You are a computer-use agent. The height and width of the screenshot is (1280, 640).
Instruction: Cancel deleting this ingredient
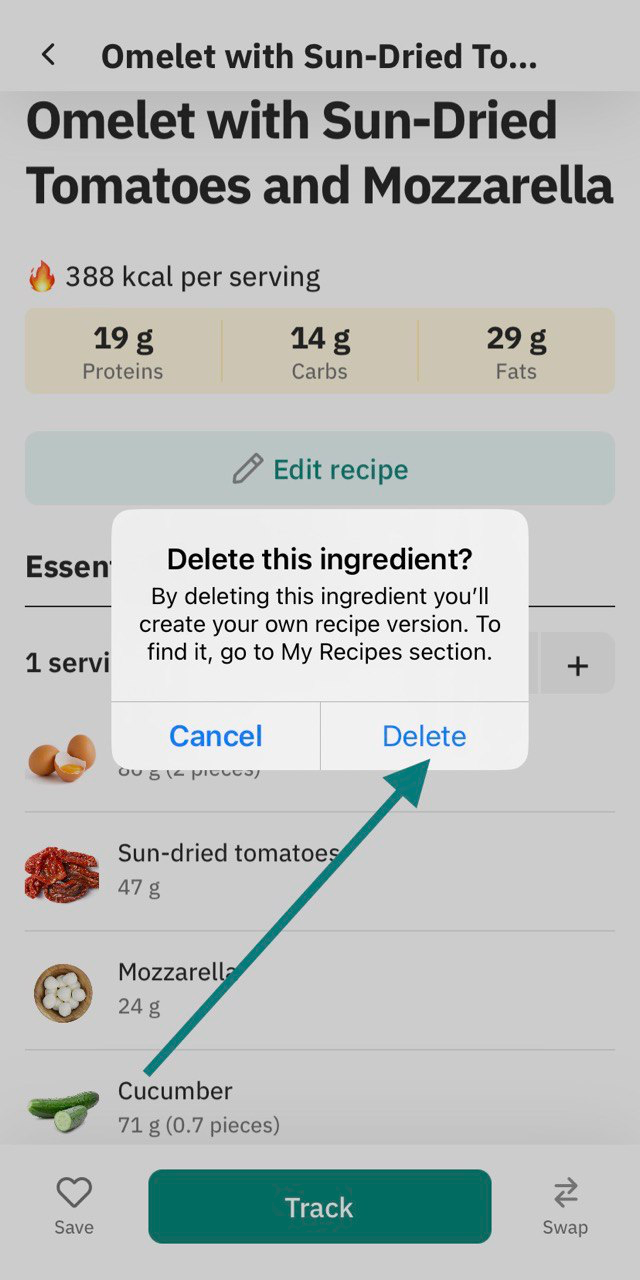click(x=215, y=736)
